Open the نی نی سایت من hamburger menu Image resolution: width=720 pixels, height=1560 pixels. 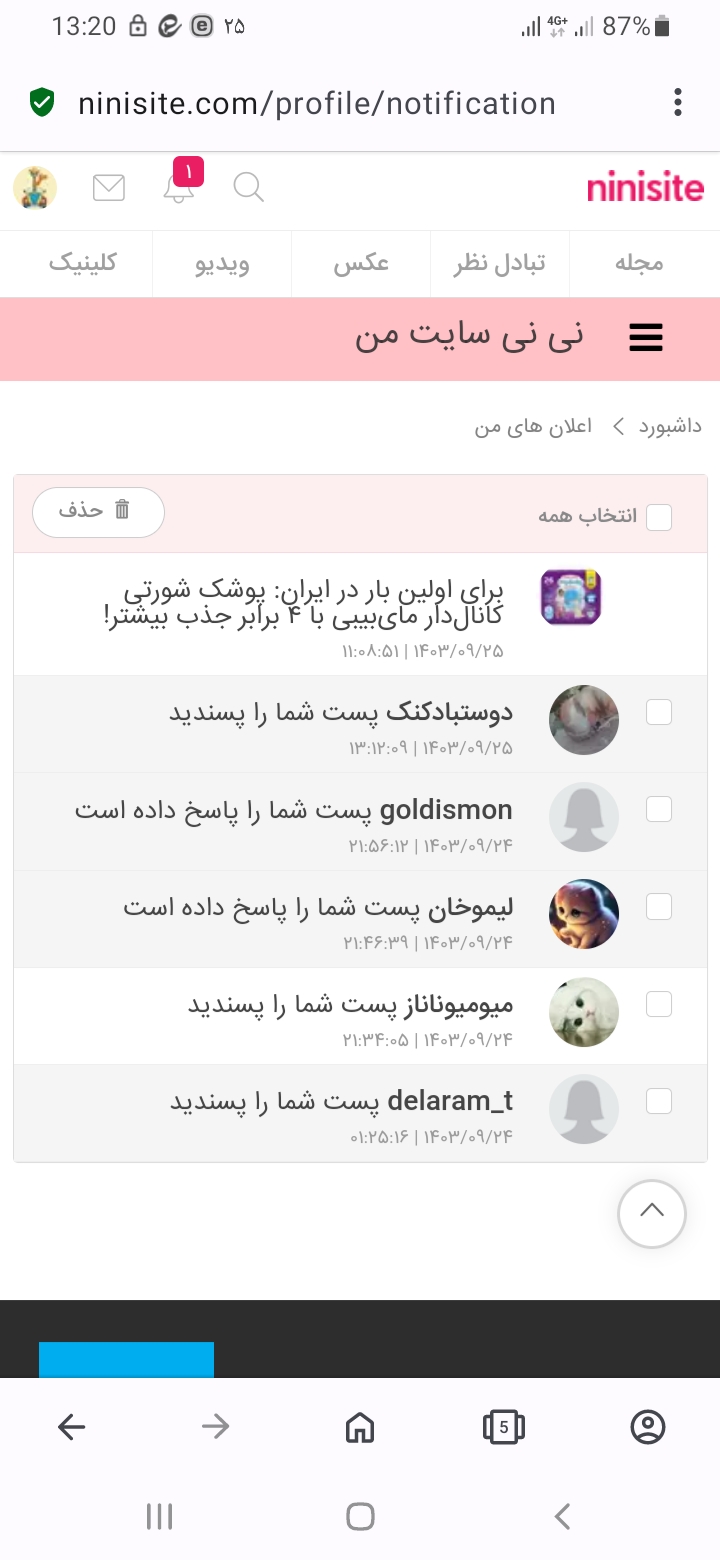coord(646,339)
